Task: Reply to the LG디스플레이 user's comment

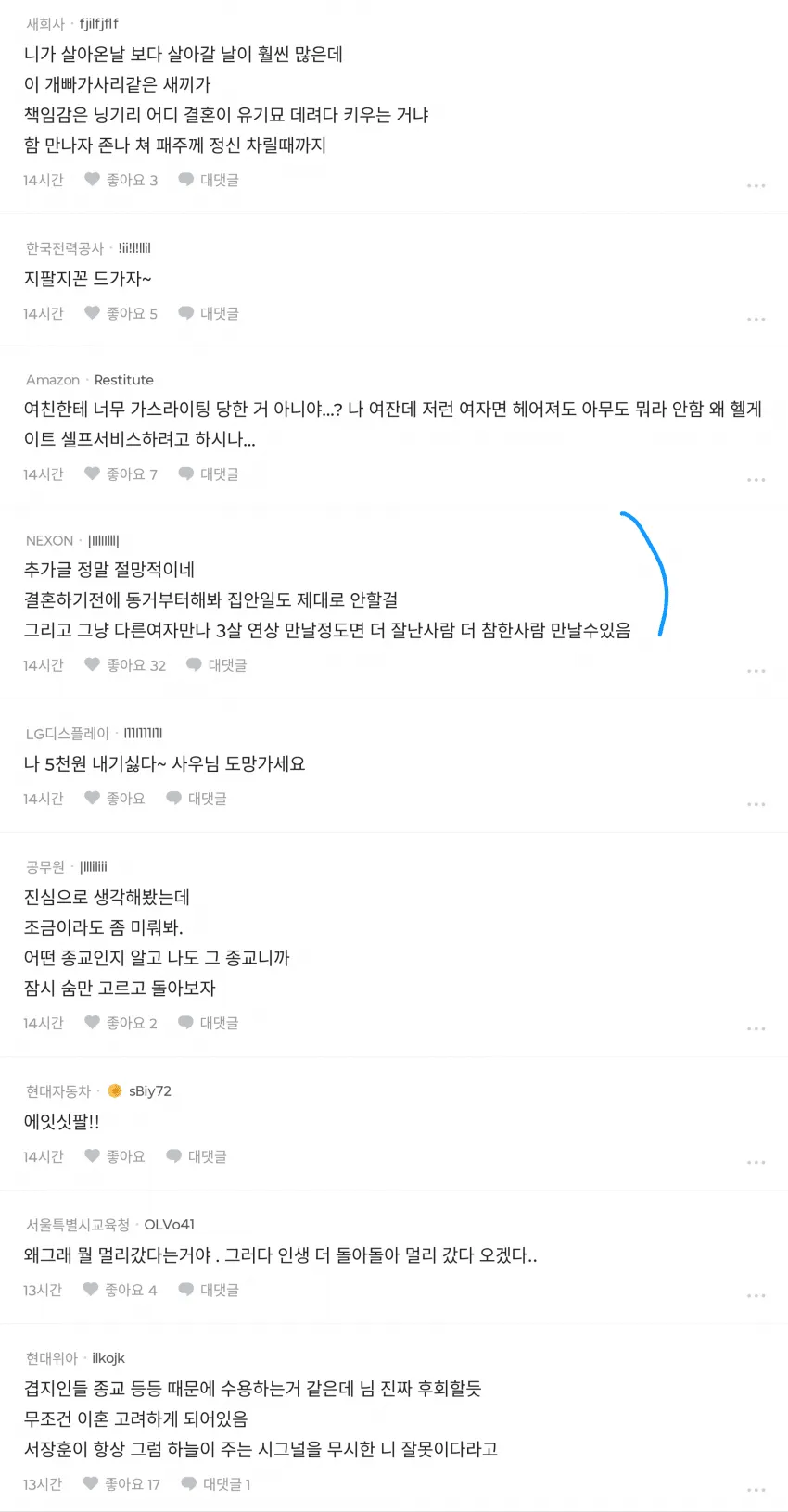Action: 197,798
